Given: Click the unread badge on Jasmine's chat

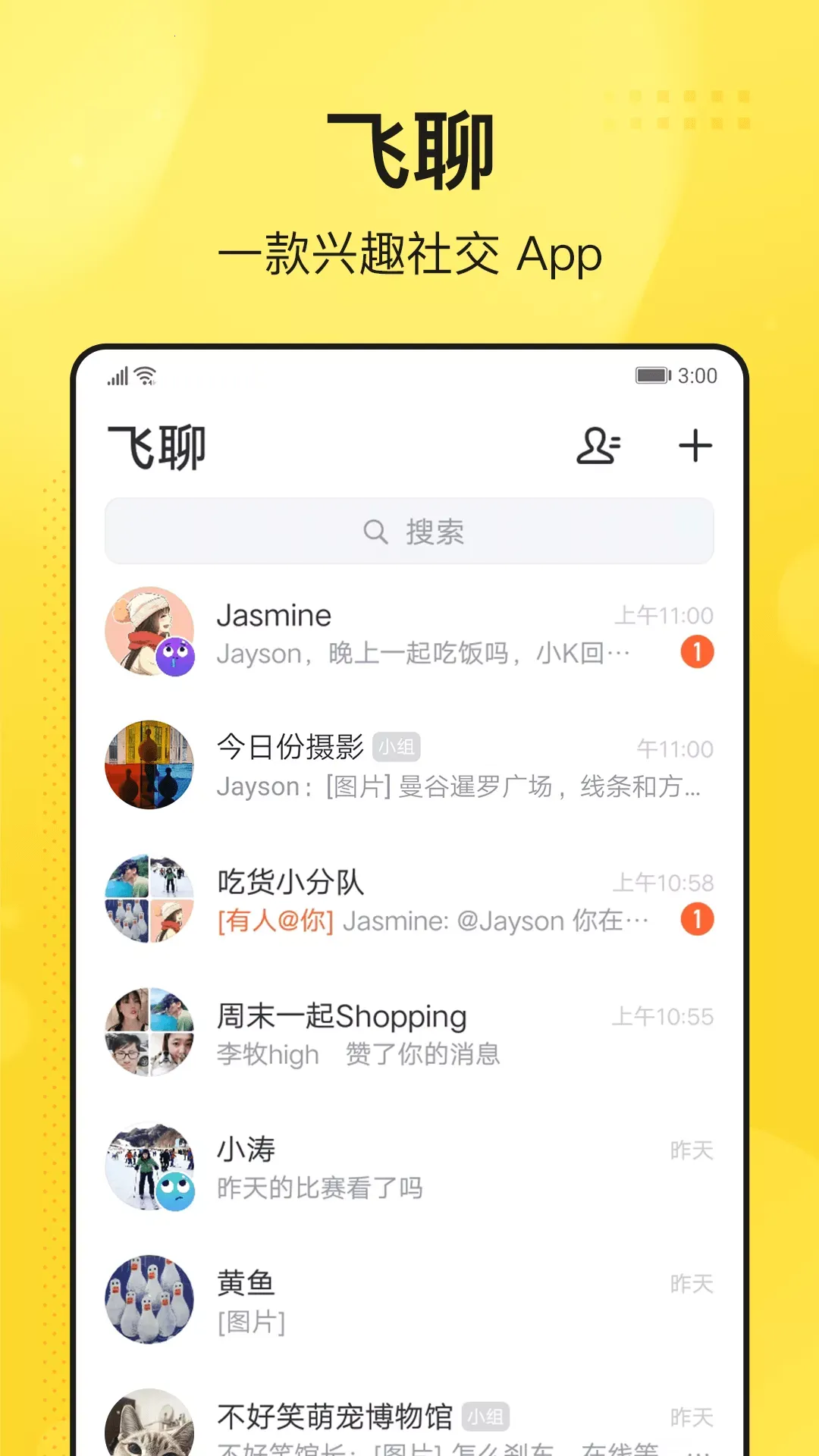Looking at the screenshot, I should pos(695,653).
